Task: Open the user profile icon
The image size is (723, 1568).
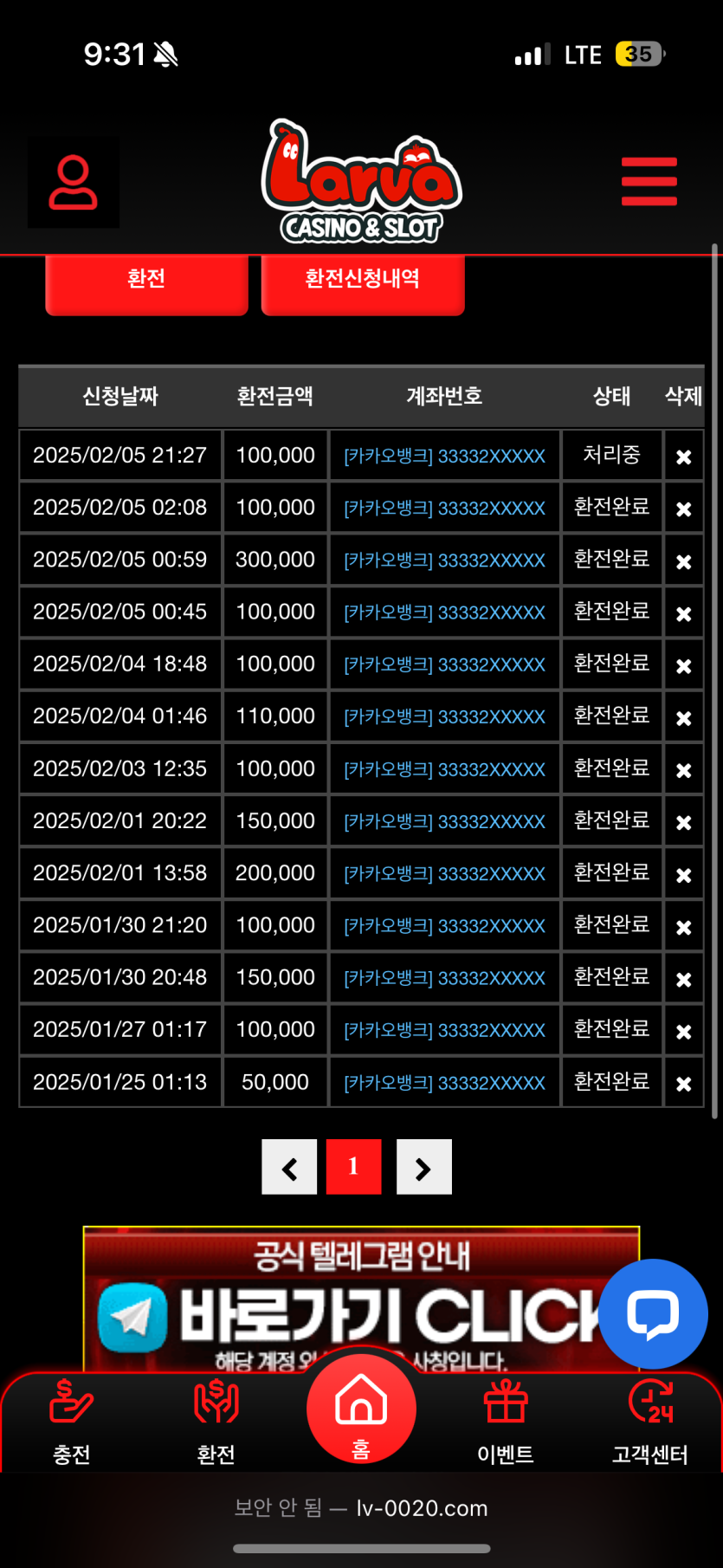Action: coord(74,183)
